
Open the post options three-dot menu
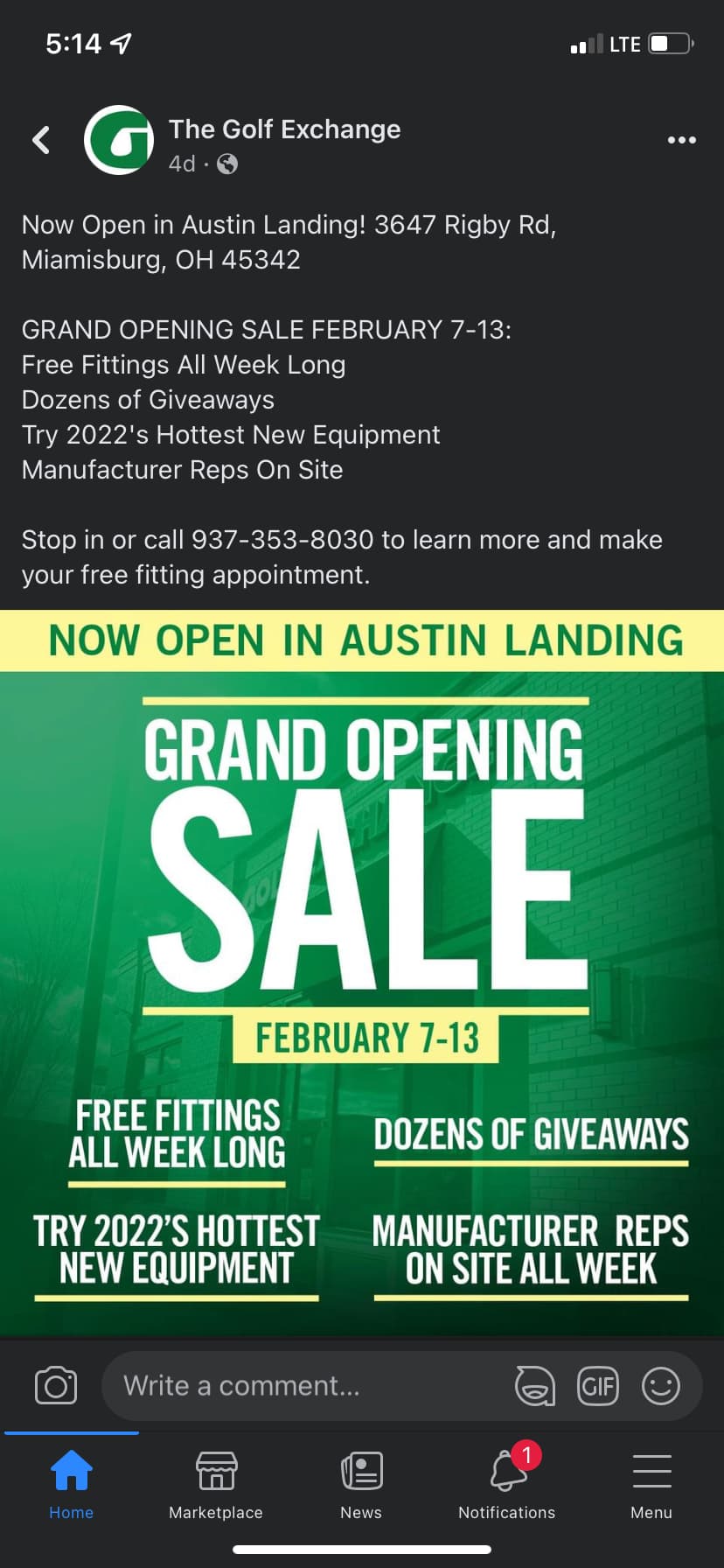pyautogui.click(x=681, y=140)
